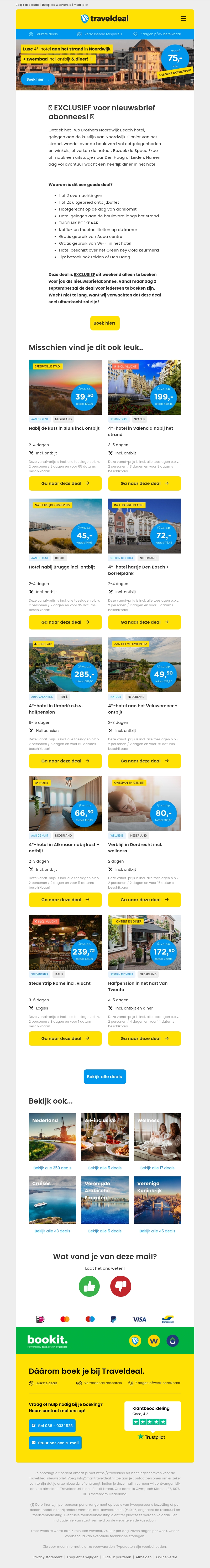Screen dimensions: 210x1568
Task: View all 17 wellness deals link
Action: [157, 1168]
